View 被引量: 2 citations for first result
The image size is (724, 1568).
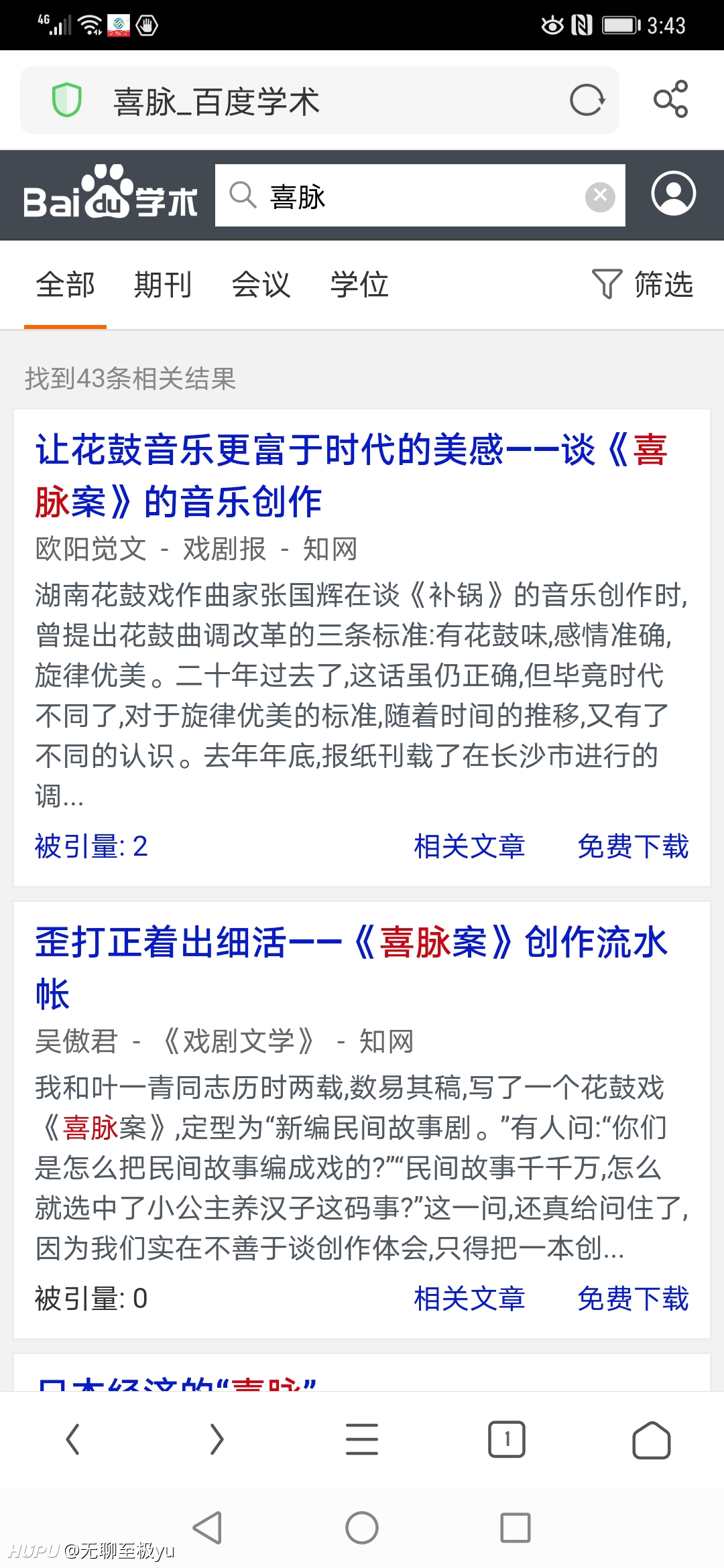91,846
